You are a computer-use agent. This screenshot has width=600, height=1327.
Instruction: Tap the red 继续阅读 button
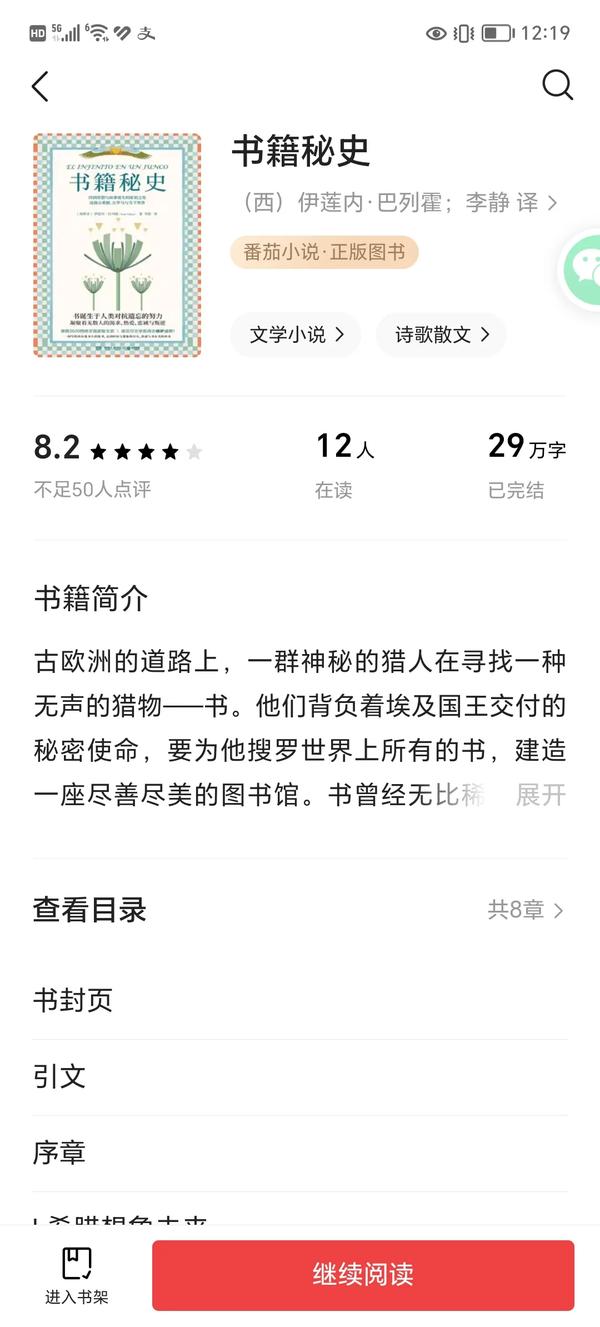[363, 1275]
